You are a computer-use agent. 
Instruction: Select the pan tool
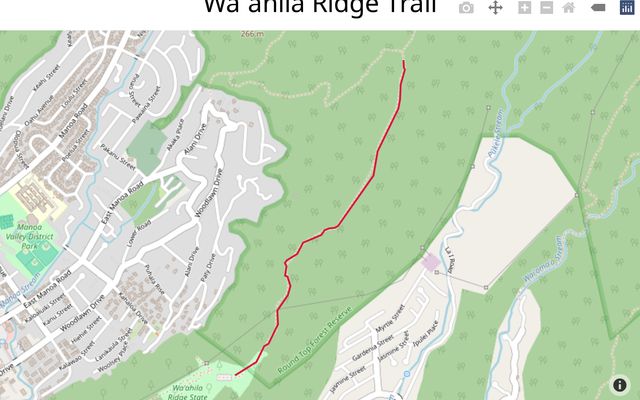pyautogui.click(x=495, y=8)
